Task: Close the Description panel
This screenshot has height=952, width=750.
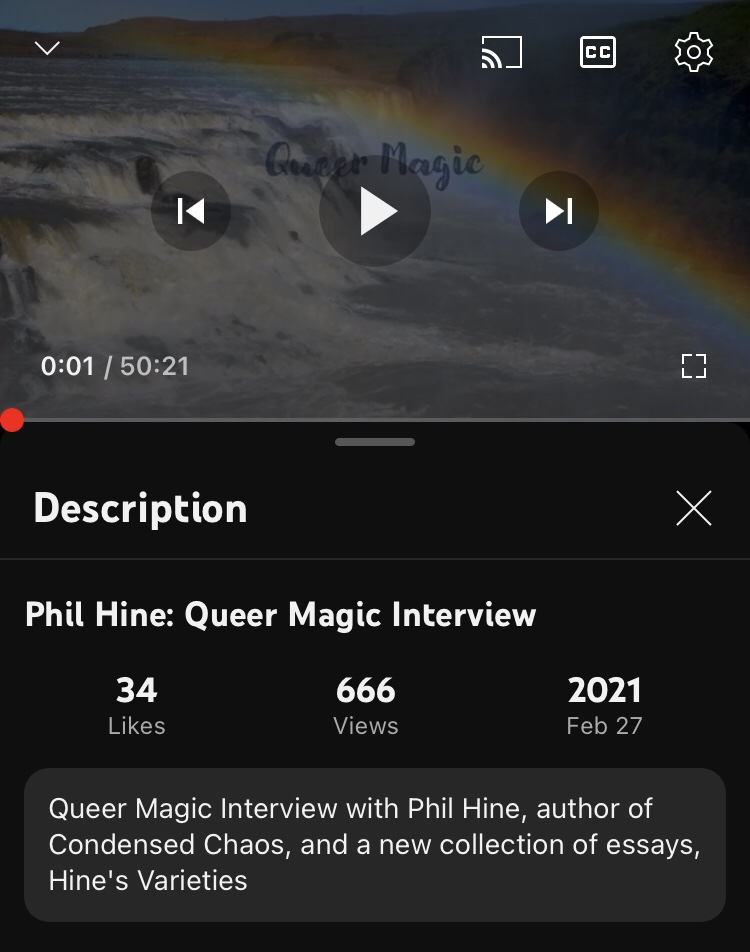Action: point(693,508)
